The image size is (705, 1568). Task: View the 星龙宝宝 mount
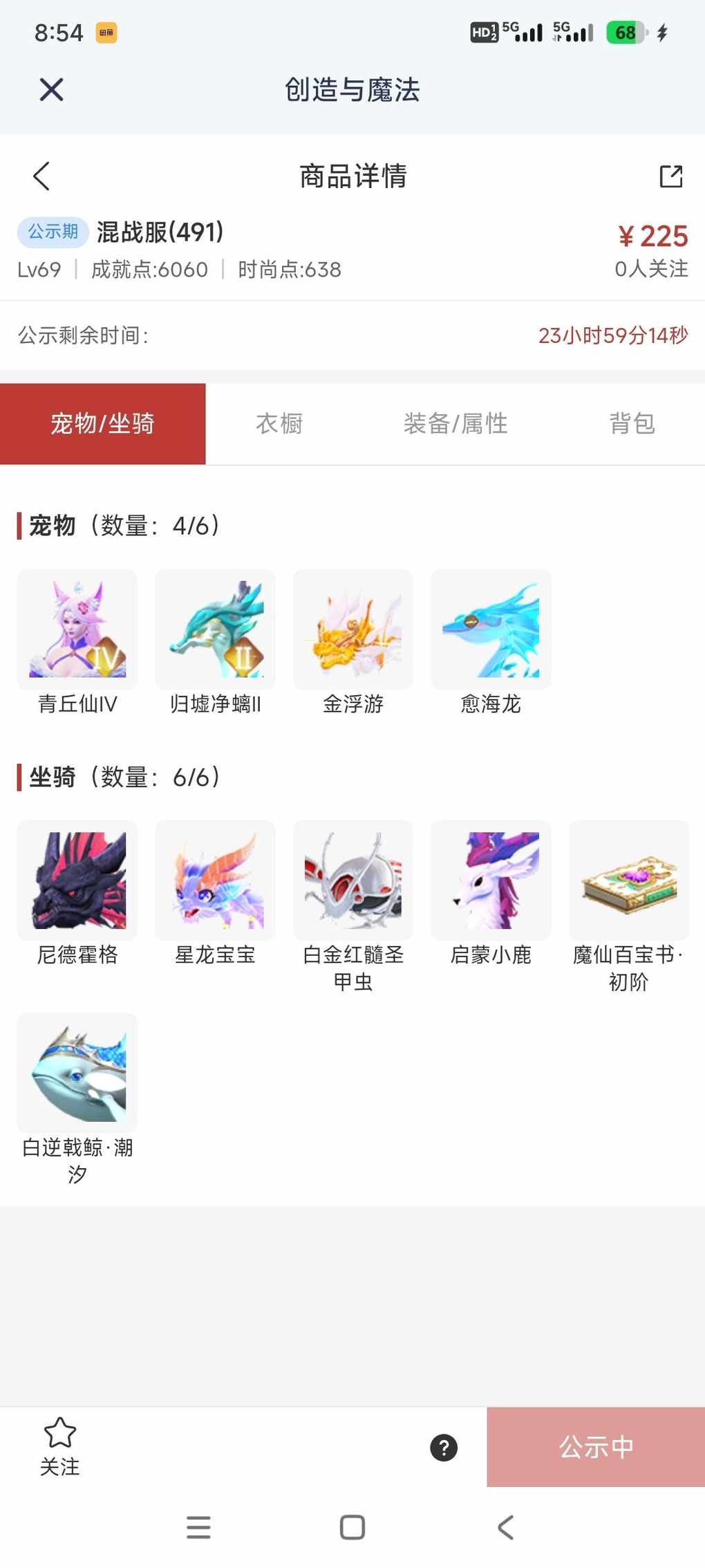[x=216, y=880]
